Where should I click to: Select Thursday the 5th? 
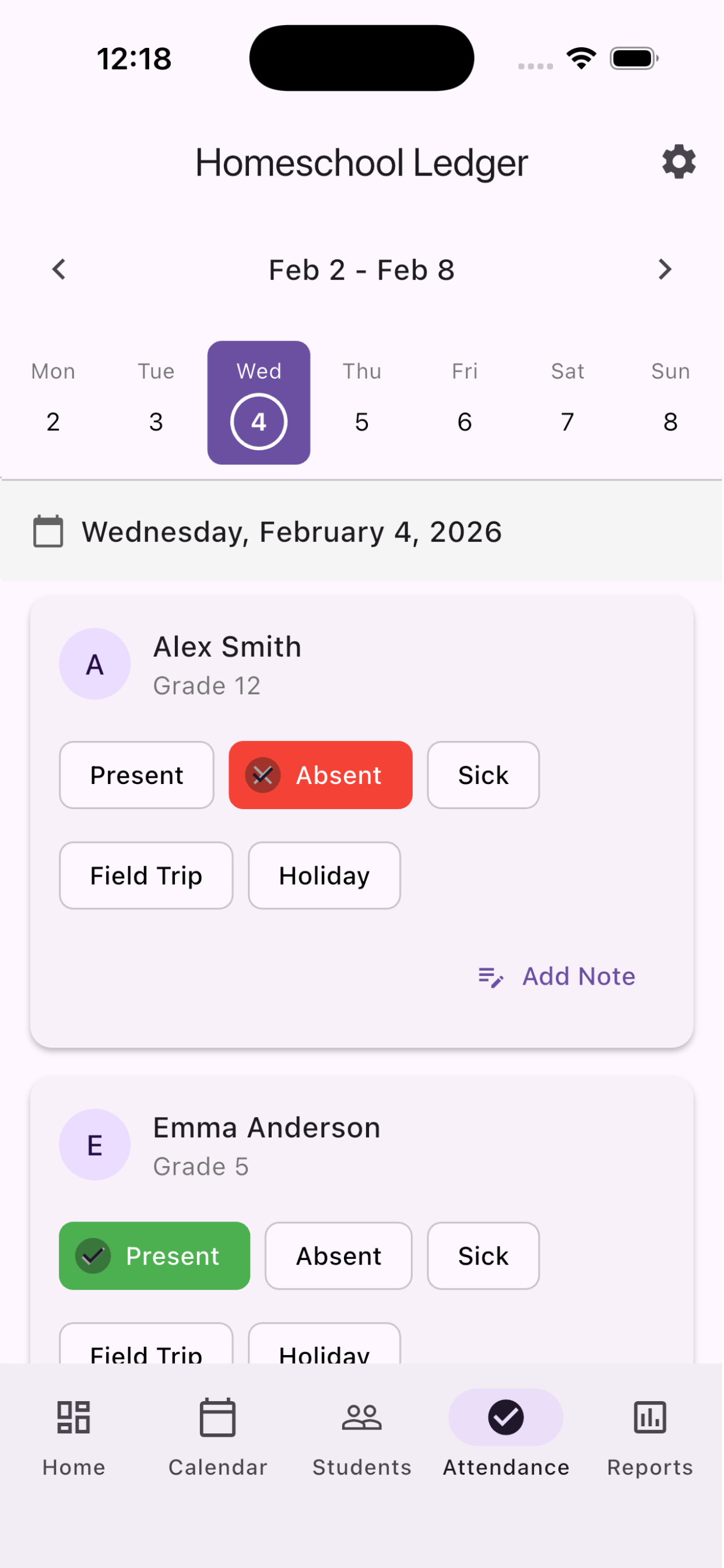tap(361, 402)
